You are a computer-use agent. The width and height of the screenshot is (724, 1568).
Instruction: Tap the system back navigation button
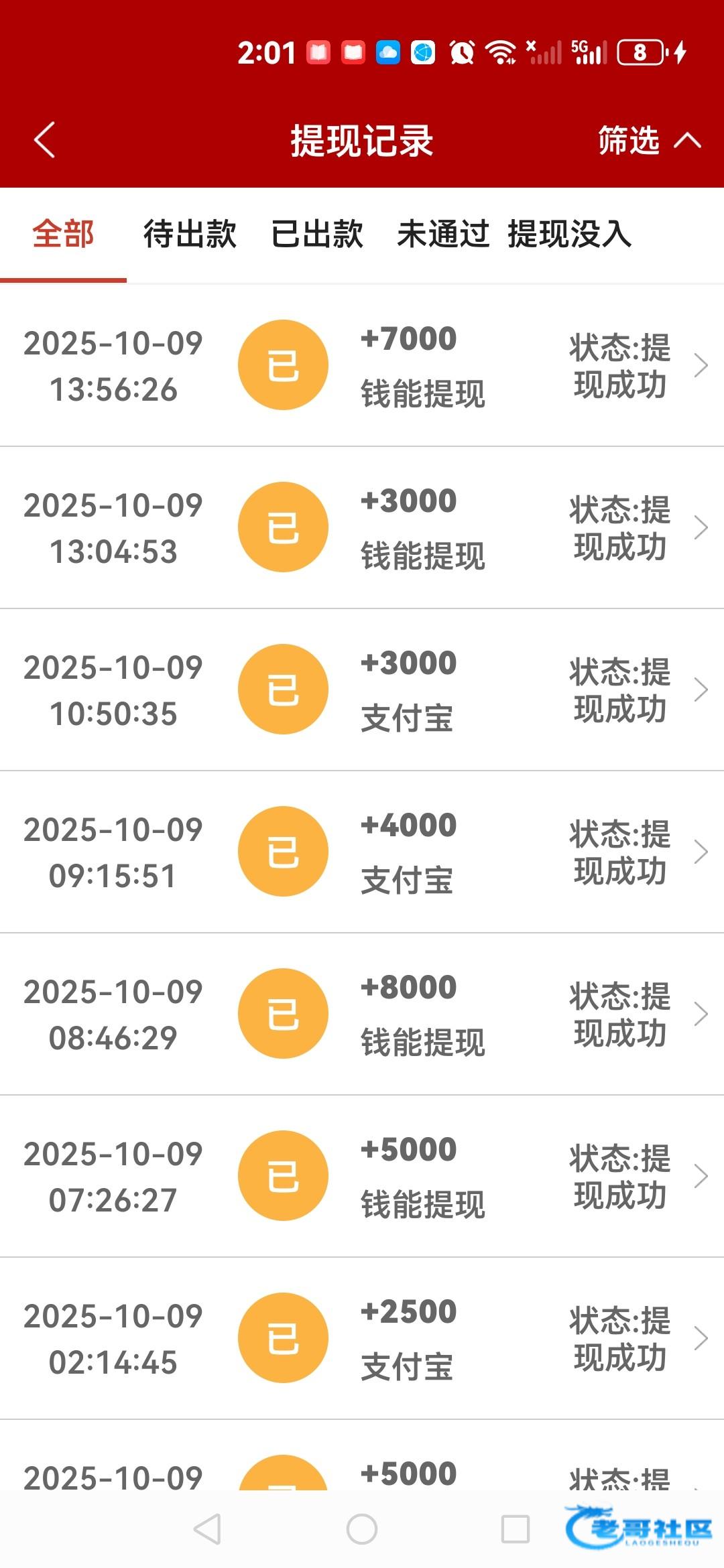[207, 1529]
